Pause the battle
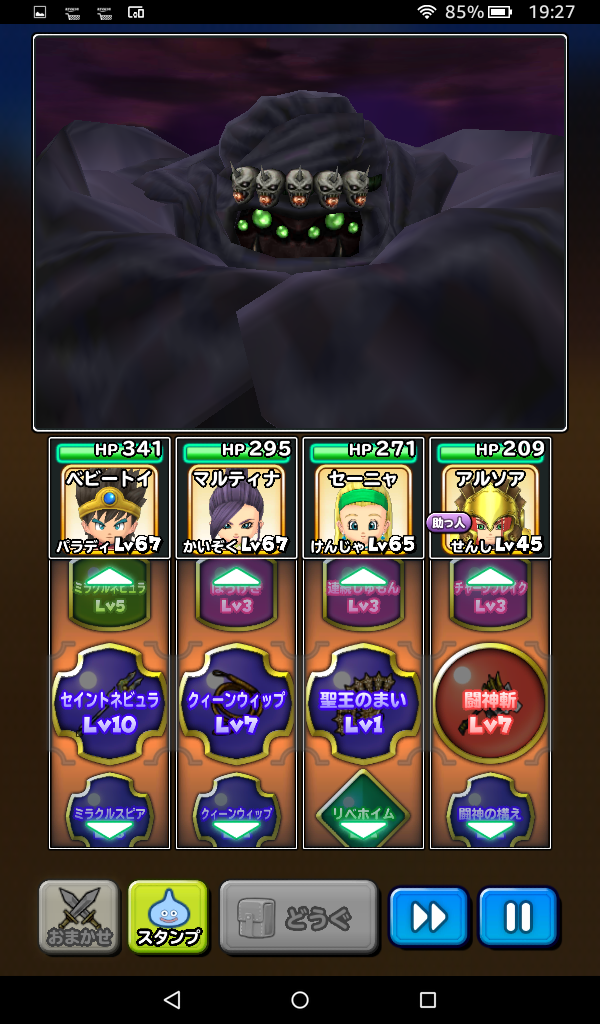600x1024 pixels. coord(518,916)
